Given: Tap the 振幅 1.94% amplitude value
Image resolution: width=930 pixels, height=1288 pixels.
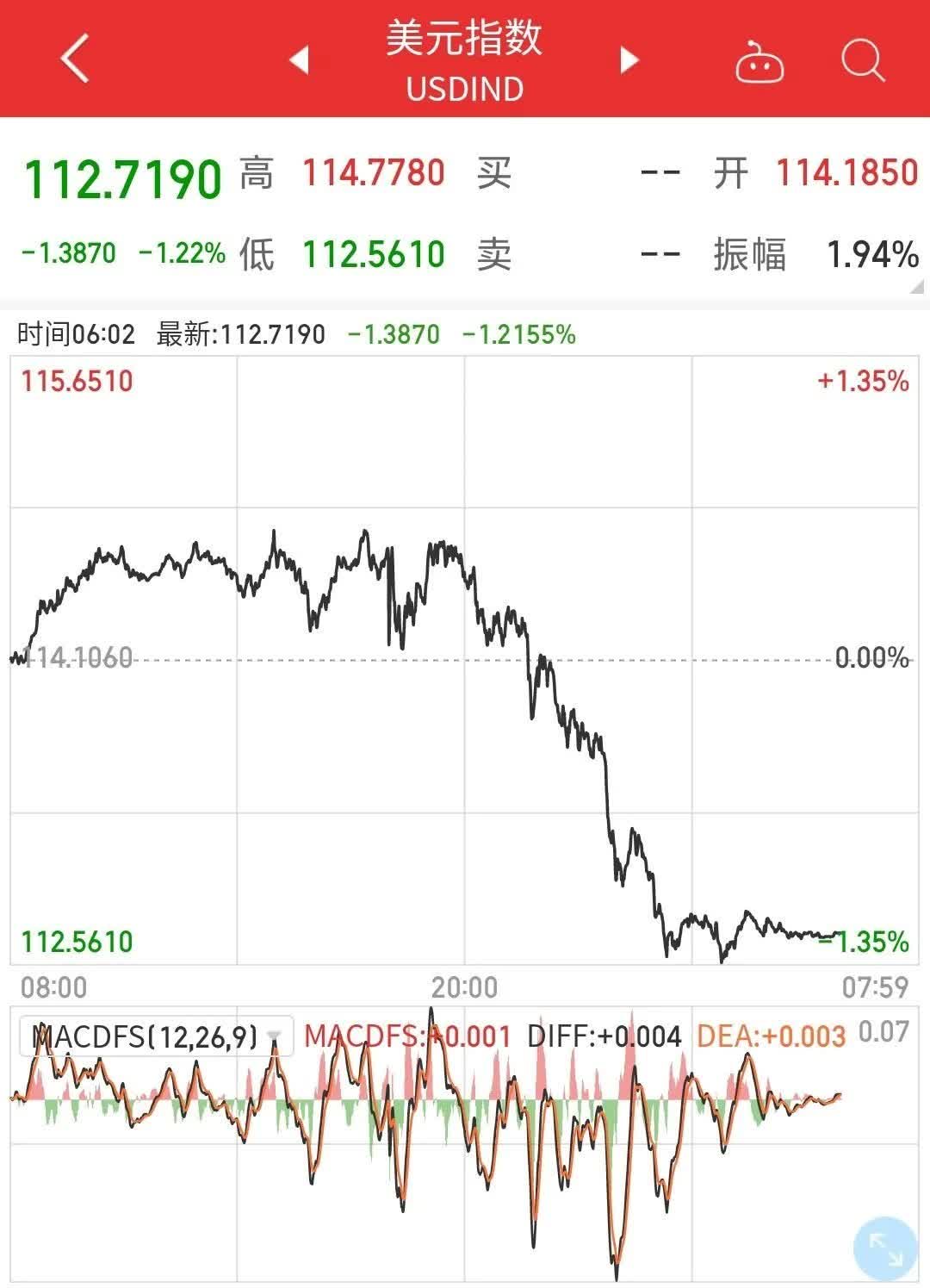Looking at the screenshot, I should [x=871, y=254].
